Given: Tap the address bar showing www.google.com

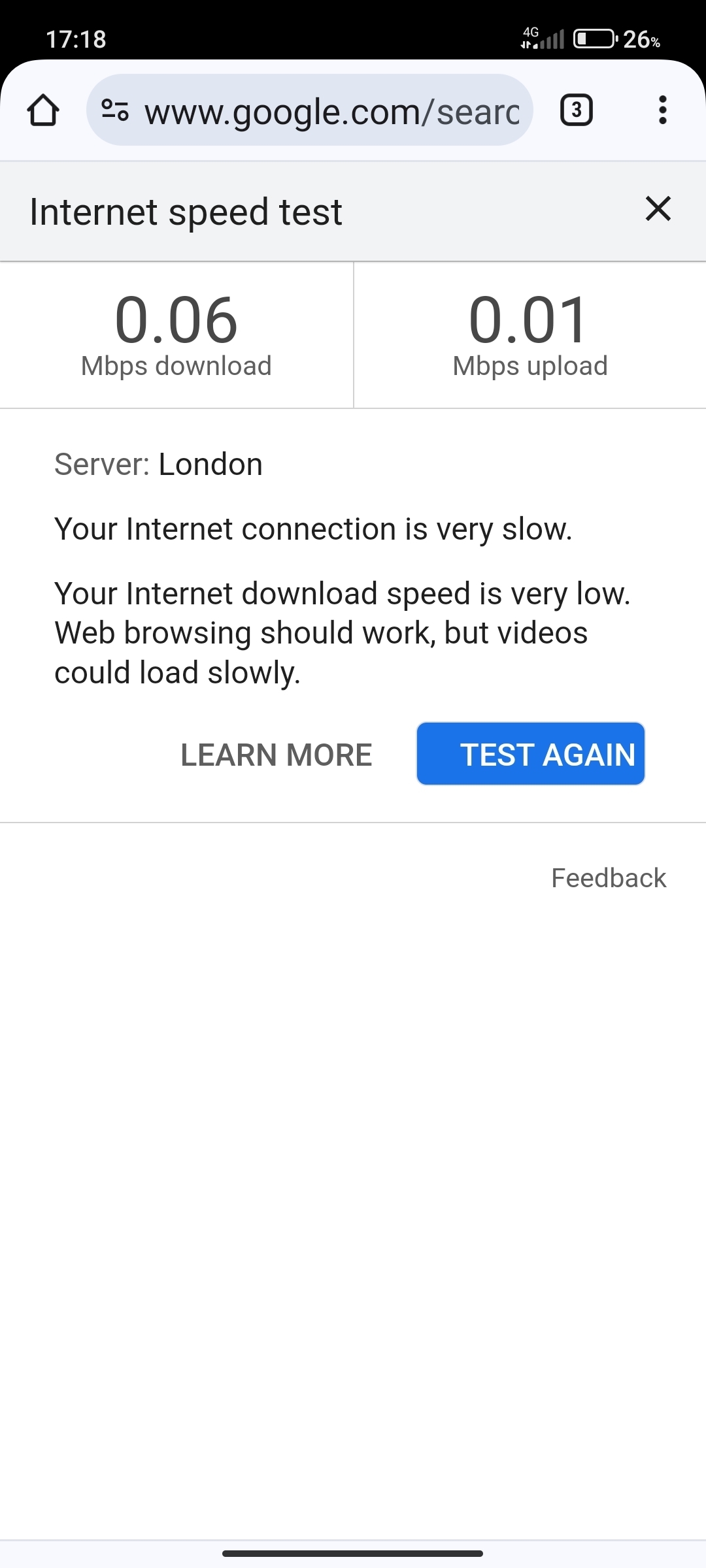Looking at the screenshot, I should click(x=310, y=110).
